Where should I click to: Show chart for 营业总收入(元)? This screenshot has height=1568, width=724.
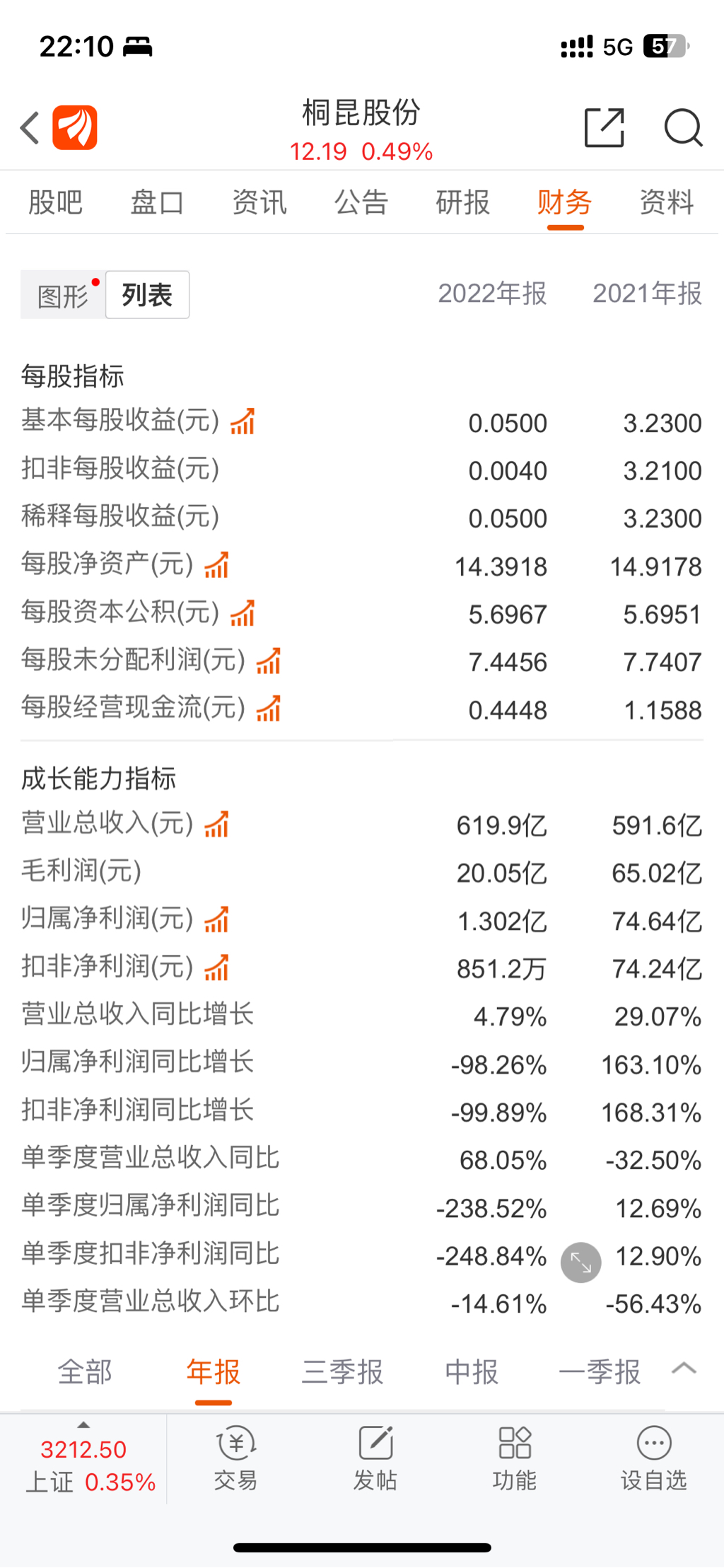click(x=217, y=824)
